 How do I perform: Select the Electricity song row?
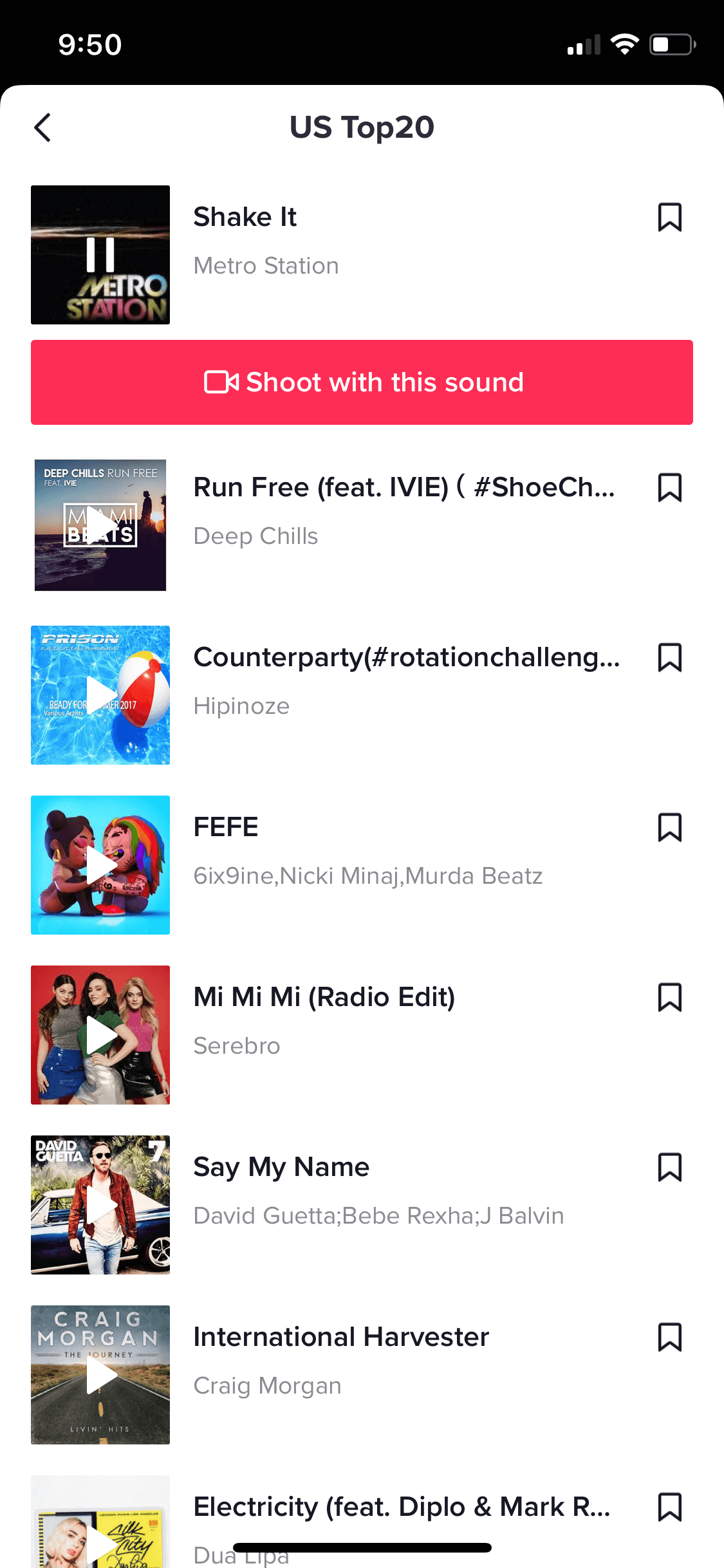click(x=362, y=1522)
